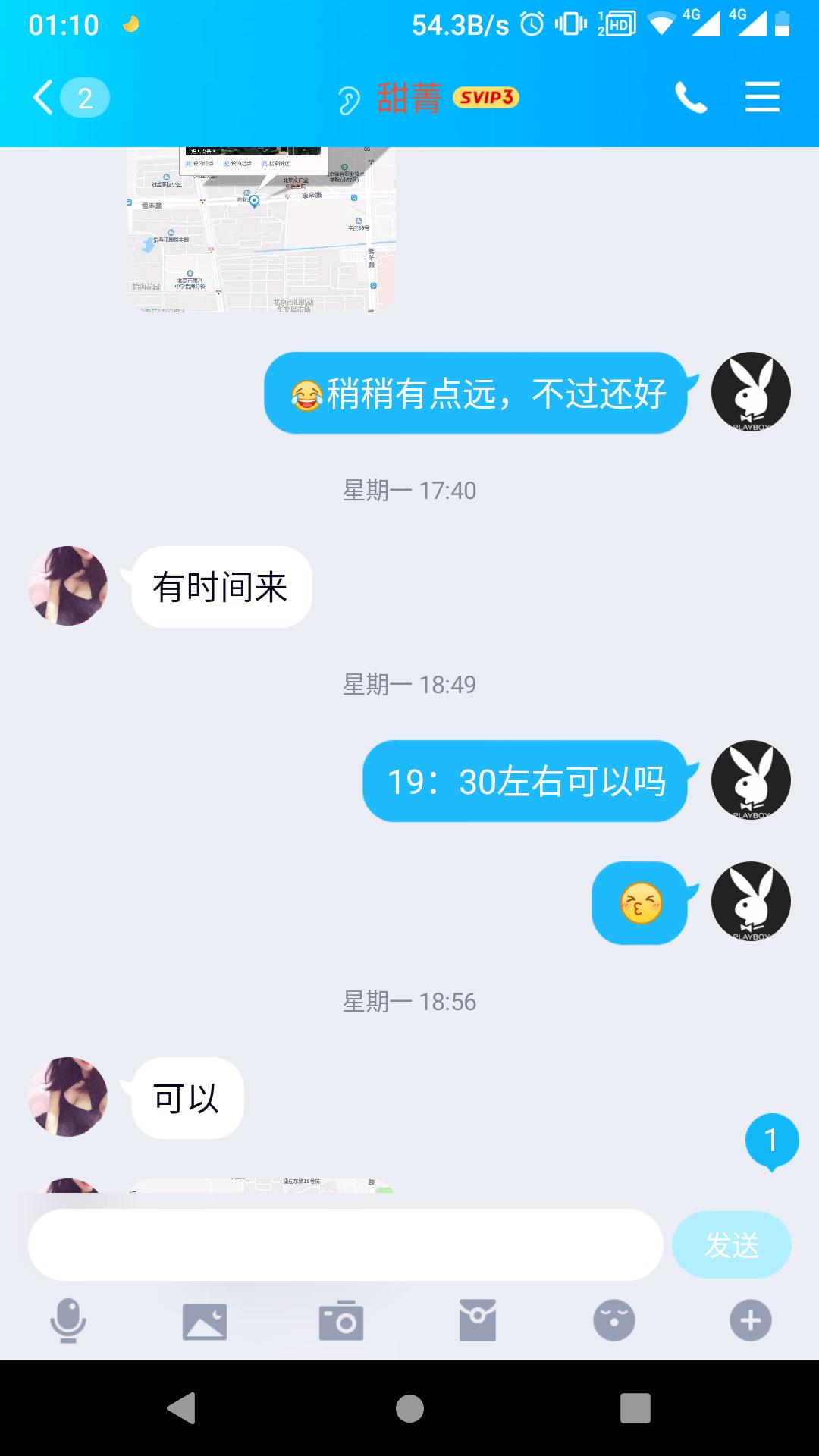819x1456 pixels.
Task: Send the message with 发送 button
Action: click(x=730, y=1244)
